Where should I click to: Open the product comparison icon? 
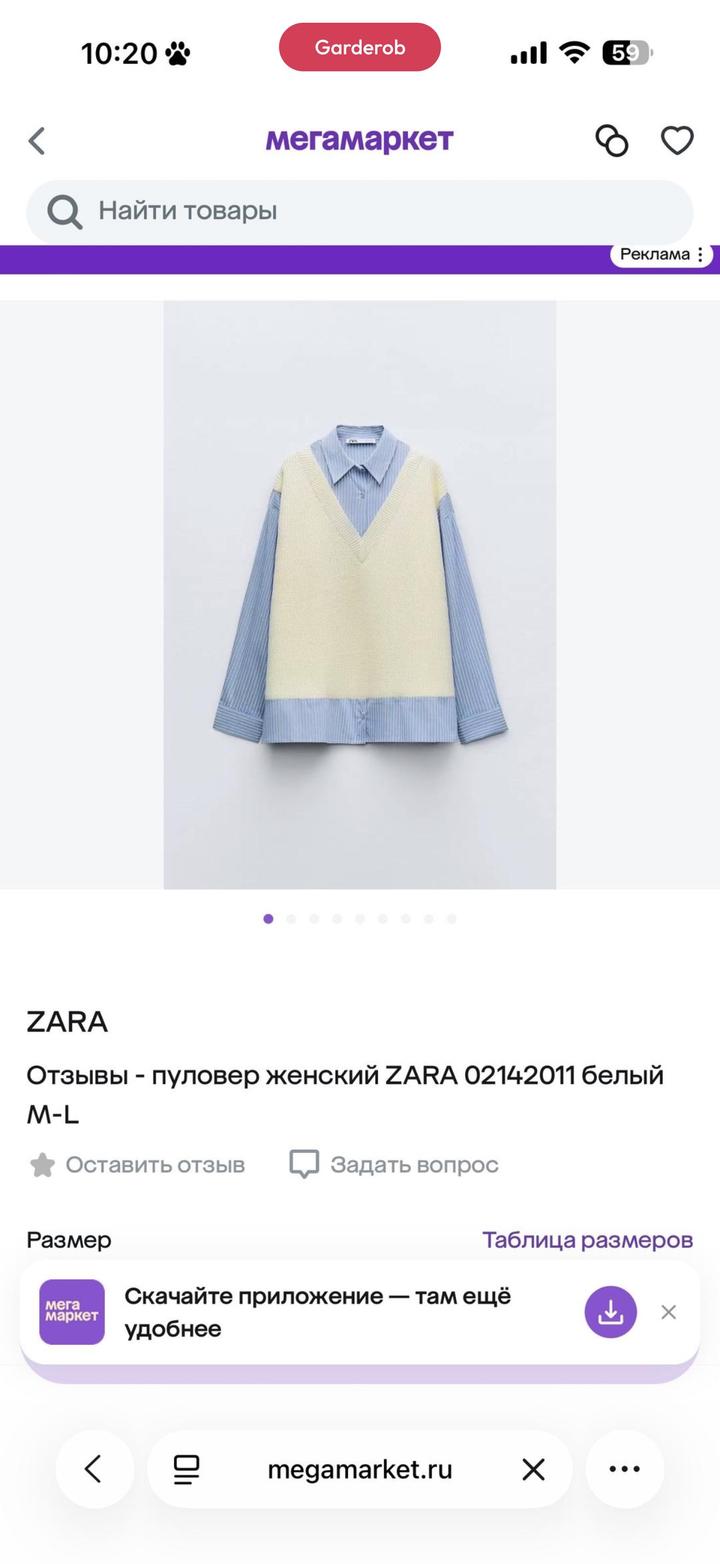[x=612, y=140]
